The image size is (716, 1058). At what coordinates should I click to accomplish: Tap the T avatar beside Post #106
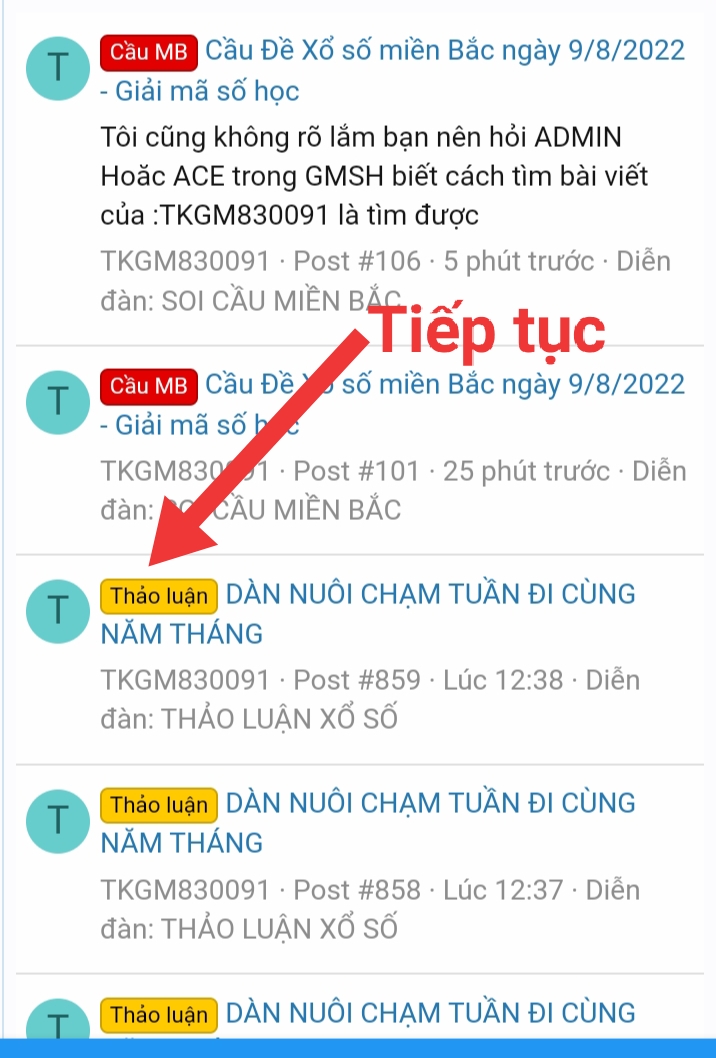pyautogui.click(x=59, y=67)
